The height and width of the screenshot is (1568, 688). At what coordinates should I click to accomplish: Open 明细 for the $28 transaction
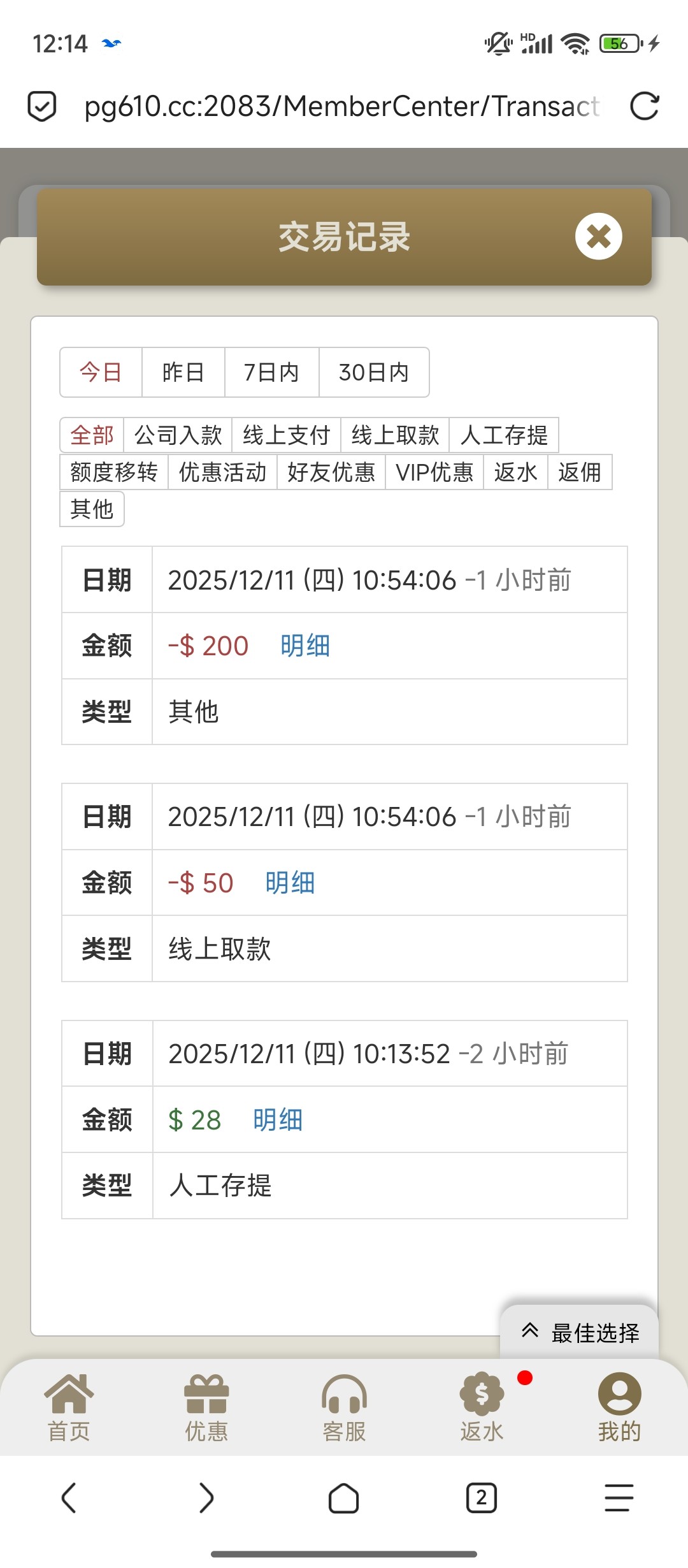(276, 1120)
